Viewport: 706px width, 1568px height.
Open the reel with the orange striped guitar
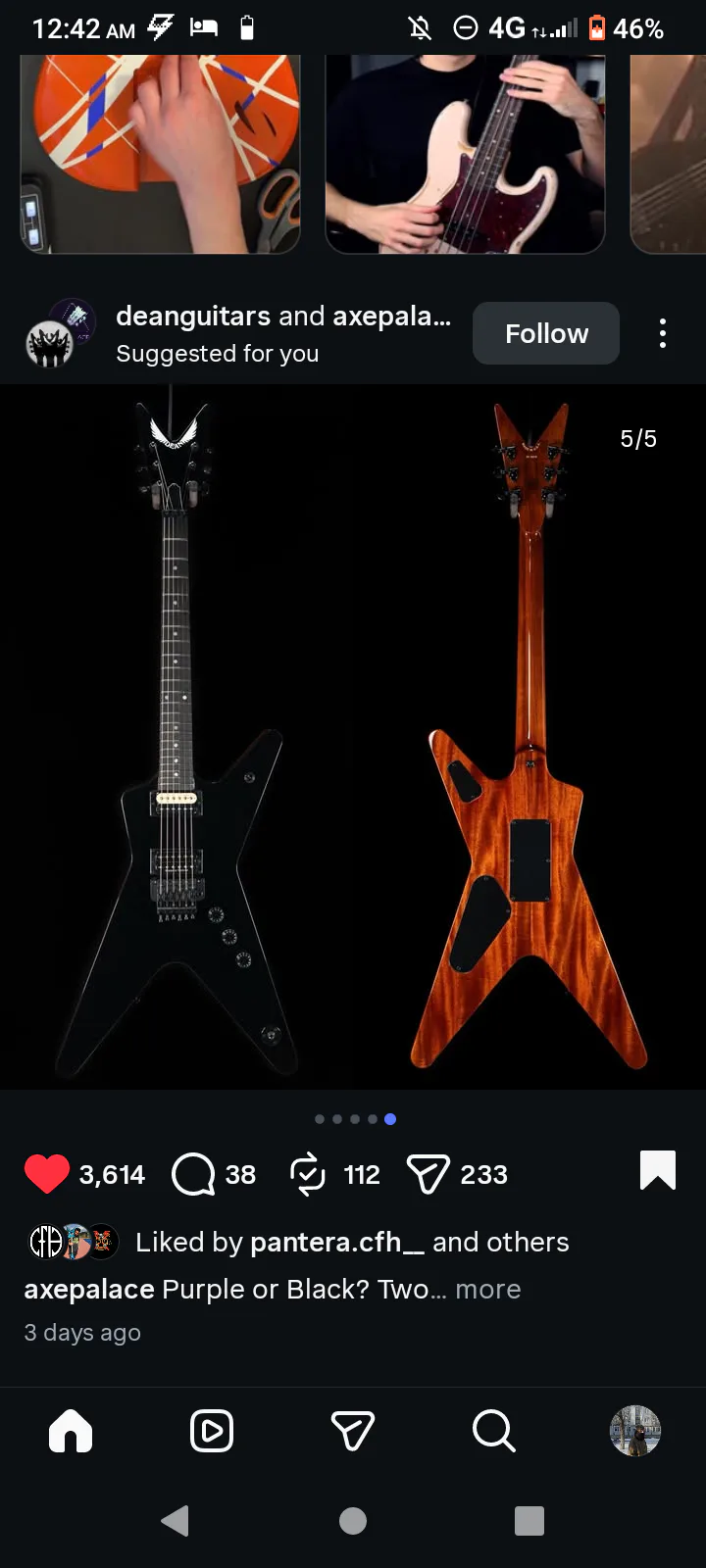pos(160,154)
